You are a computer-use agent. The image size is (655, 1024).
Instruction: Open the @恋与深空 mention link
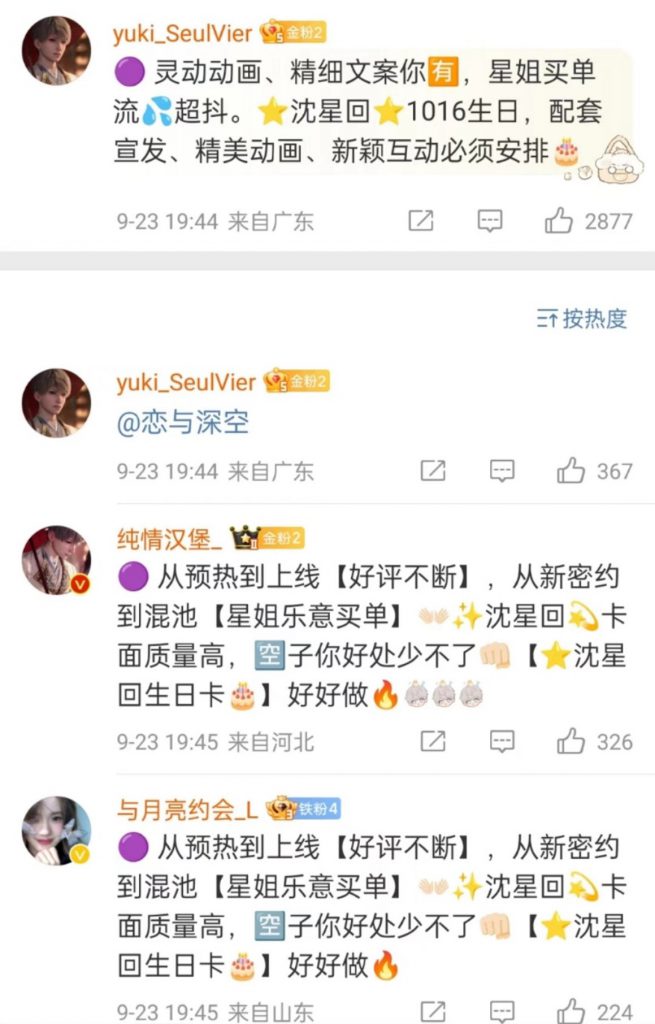click(183, 423)
